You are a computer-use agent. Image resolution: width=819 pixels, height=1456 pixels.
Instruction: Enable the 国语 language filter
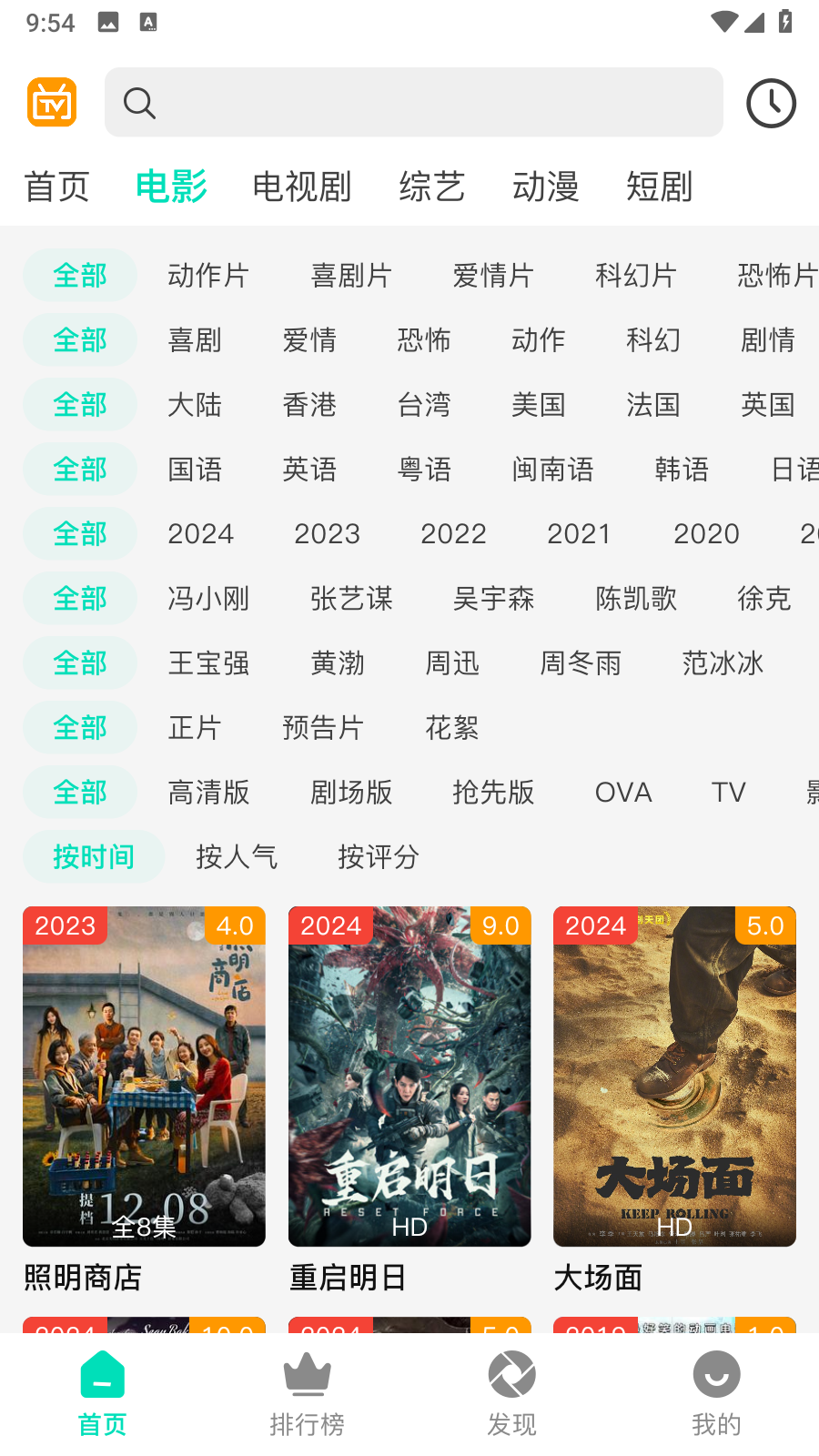(195, 469)
